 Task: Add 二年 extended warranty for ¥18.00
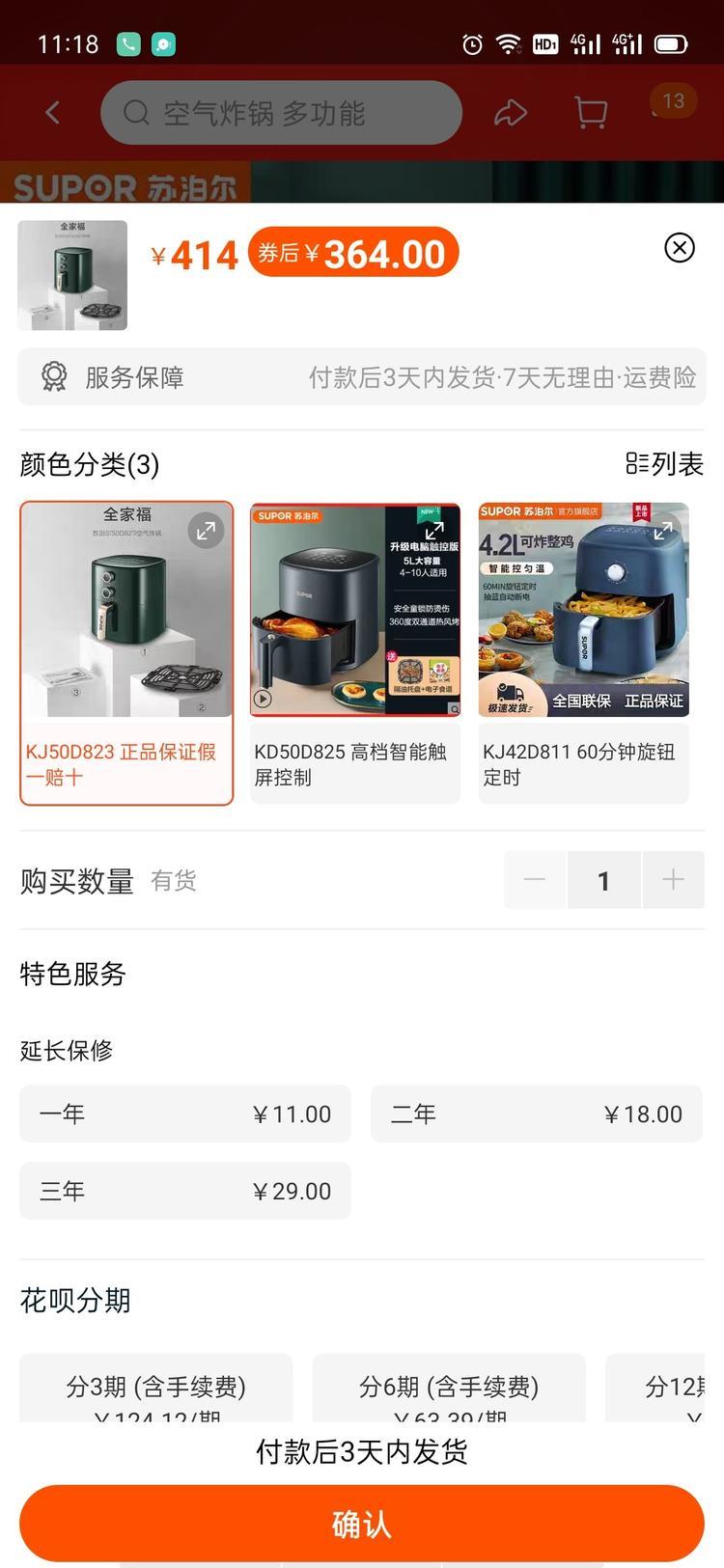[537, 1114]
